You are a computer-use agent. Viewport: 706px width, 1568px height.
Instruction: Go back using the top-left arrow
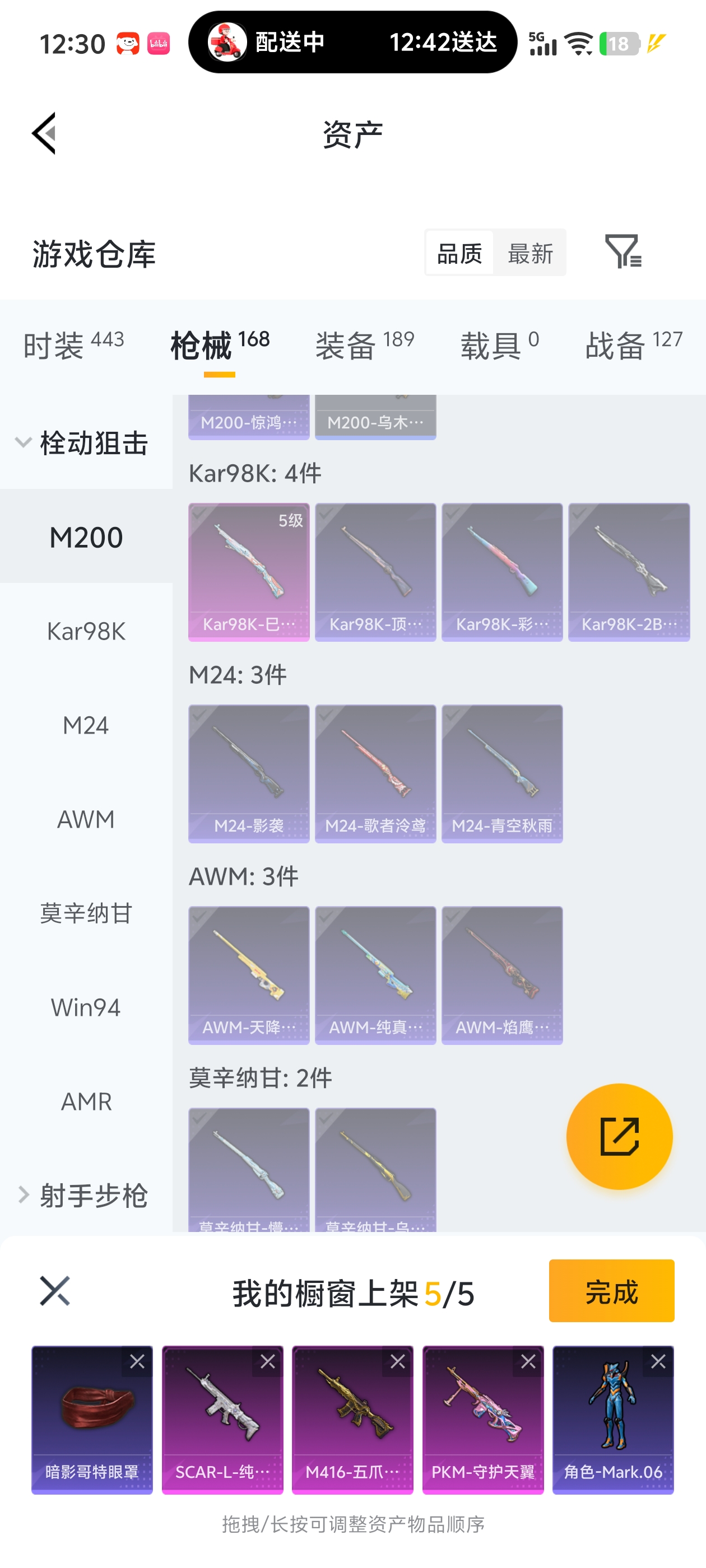tap(44, 133)
